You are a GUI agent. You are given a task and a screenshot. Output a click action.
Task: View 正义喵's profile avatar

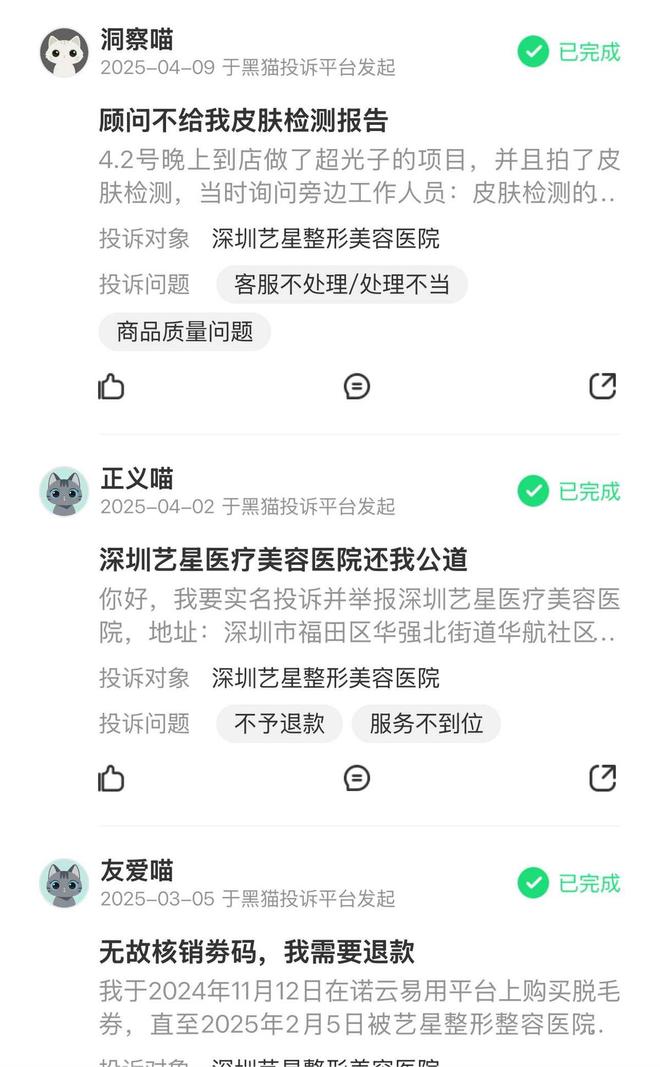(x=64, y=491)
